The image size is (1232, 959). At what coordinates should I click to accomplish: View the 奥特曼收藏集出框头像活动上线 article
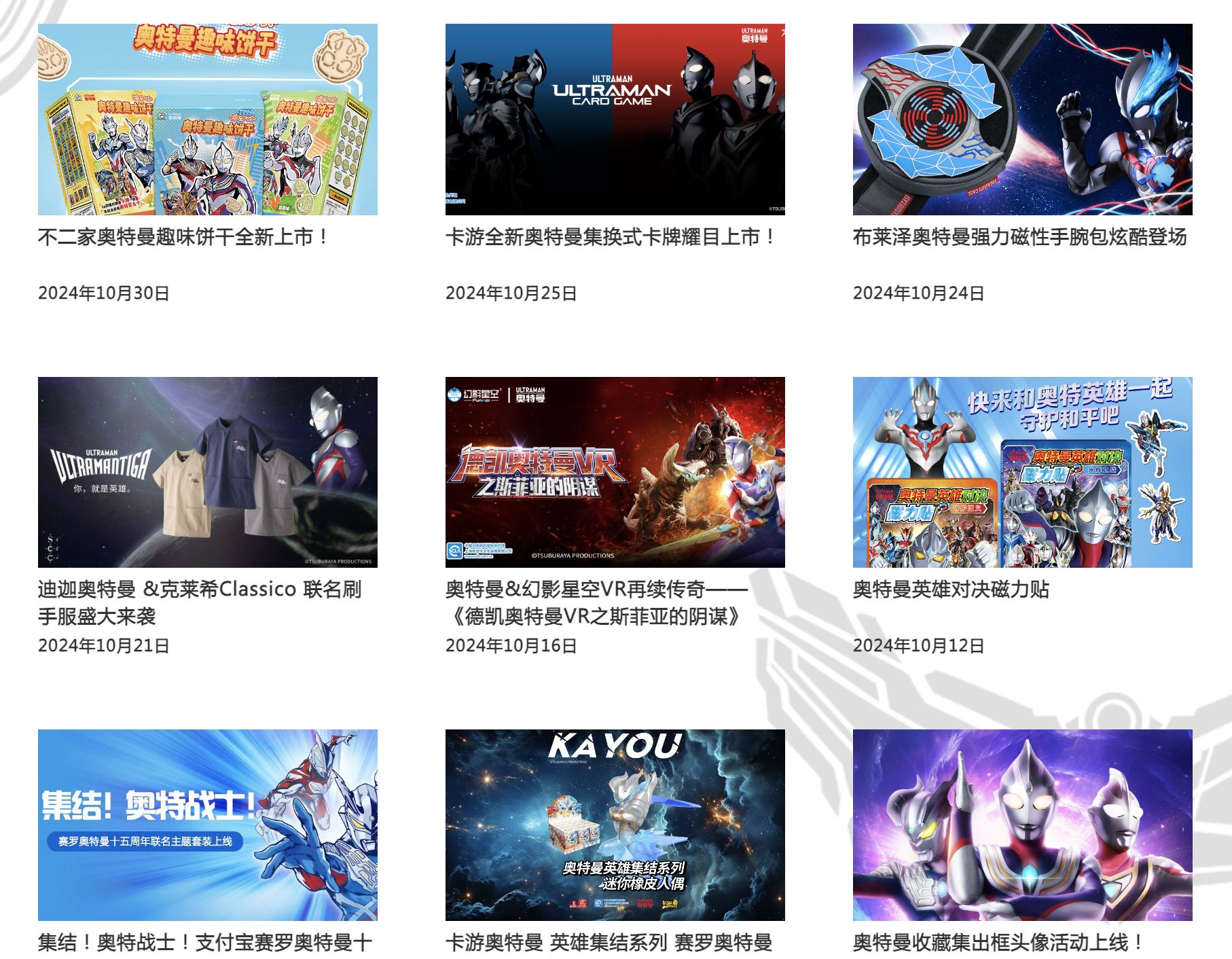pos(1022,825)
